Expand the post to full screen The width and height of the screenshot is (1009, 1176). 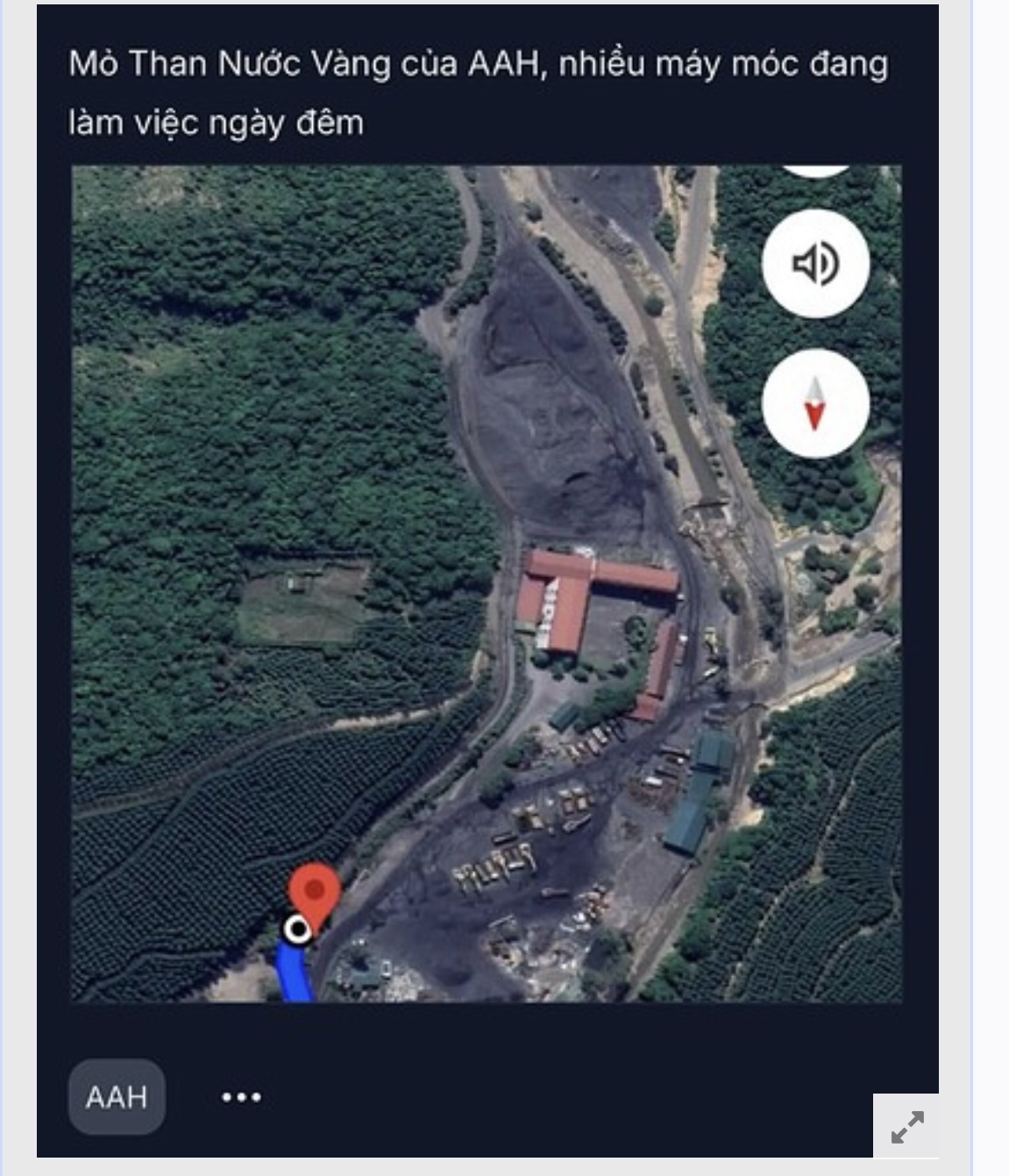[x=906, y=1127]
